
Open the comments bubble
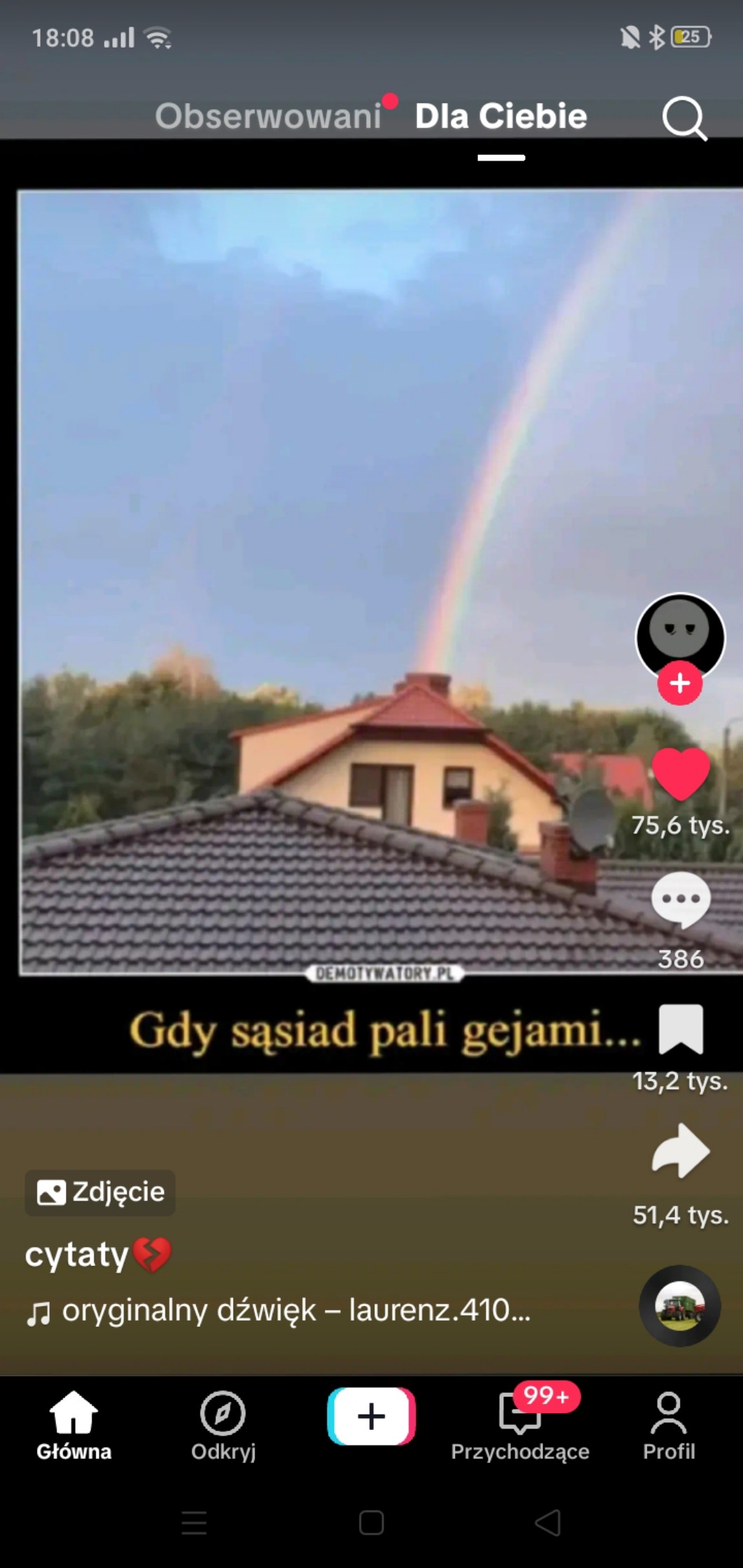pyautogui.click(x=681, y=900)
